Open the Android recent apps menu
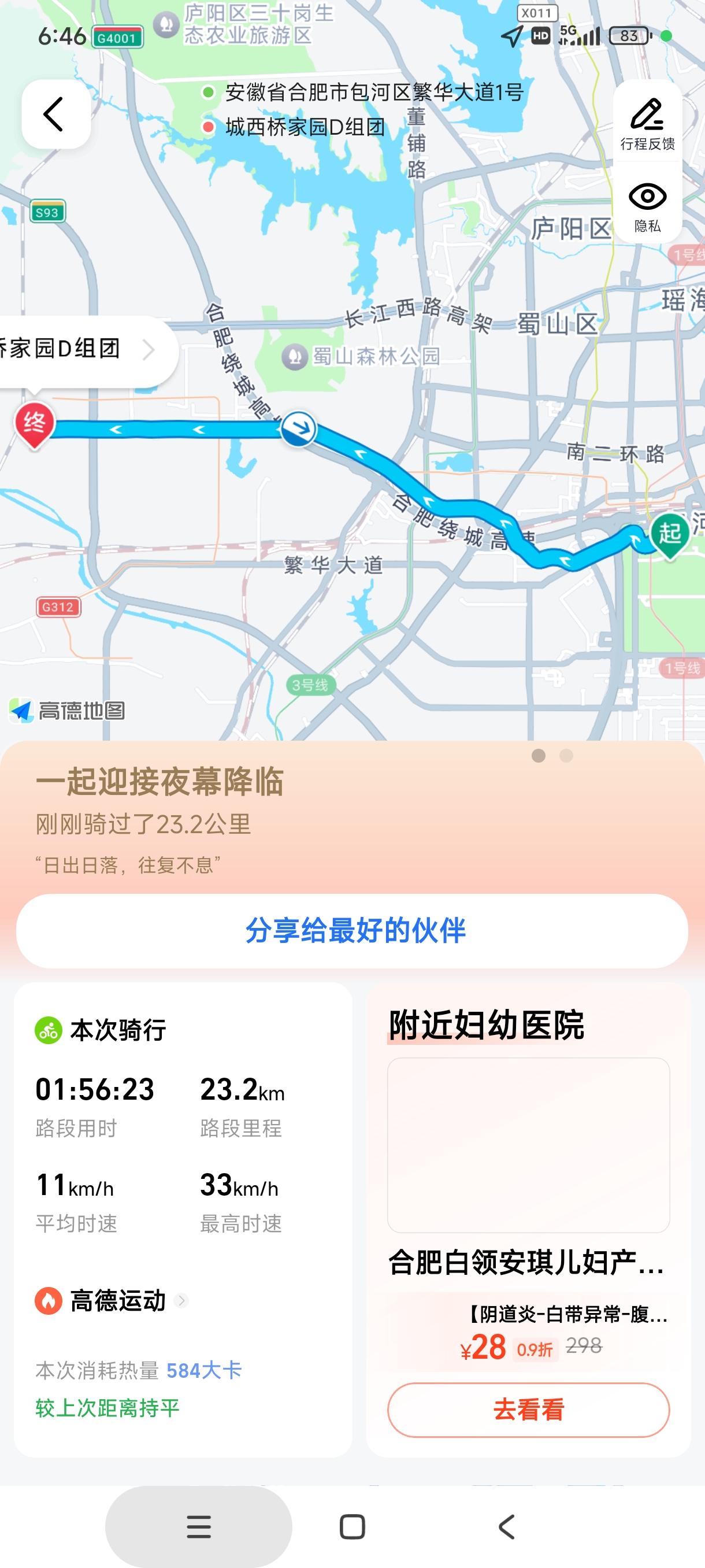705x1568 pixels. pos(198,1526)
